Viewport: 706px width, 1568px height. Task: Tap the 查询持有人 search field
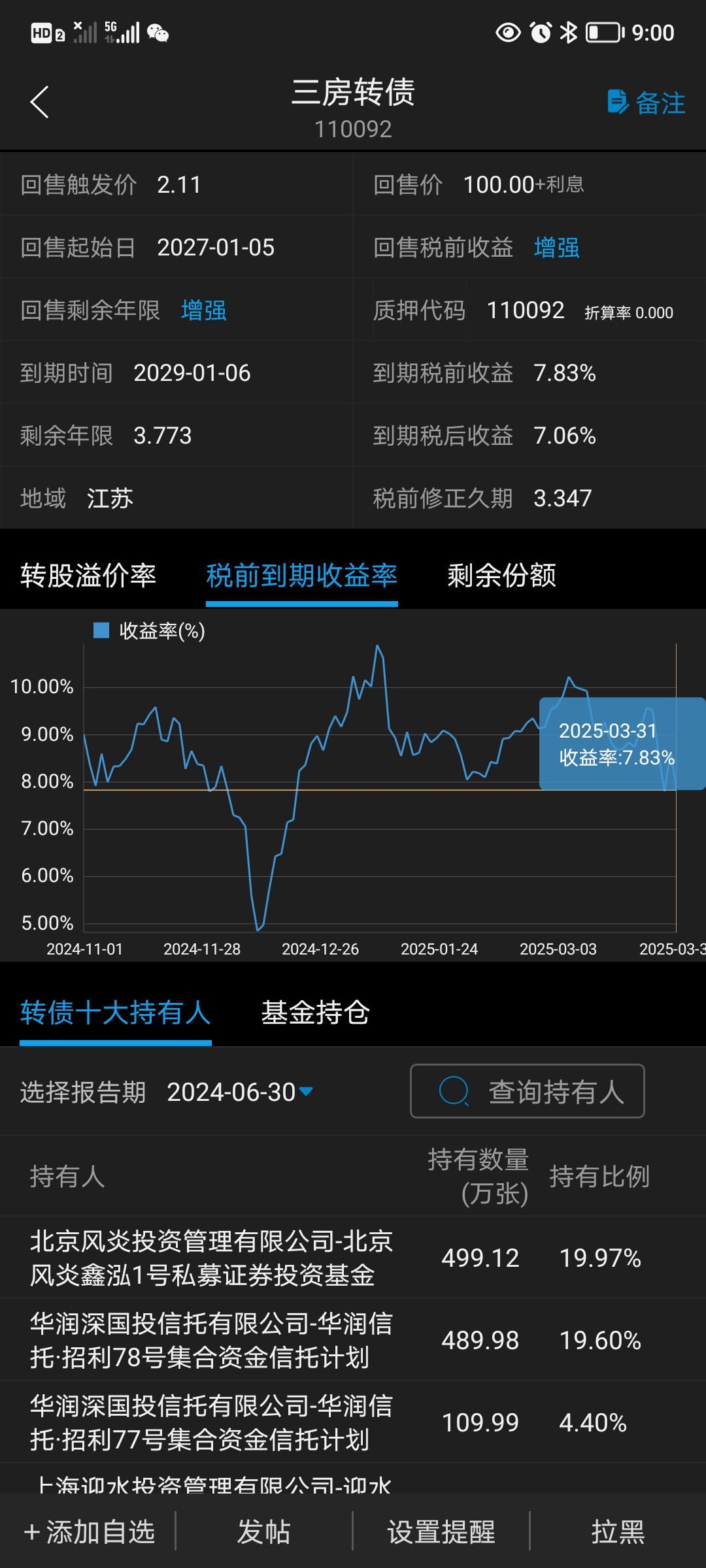(x=527, y=1092)
